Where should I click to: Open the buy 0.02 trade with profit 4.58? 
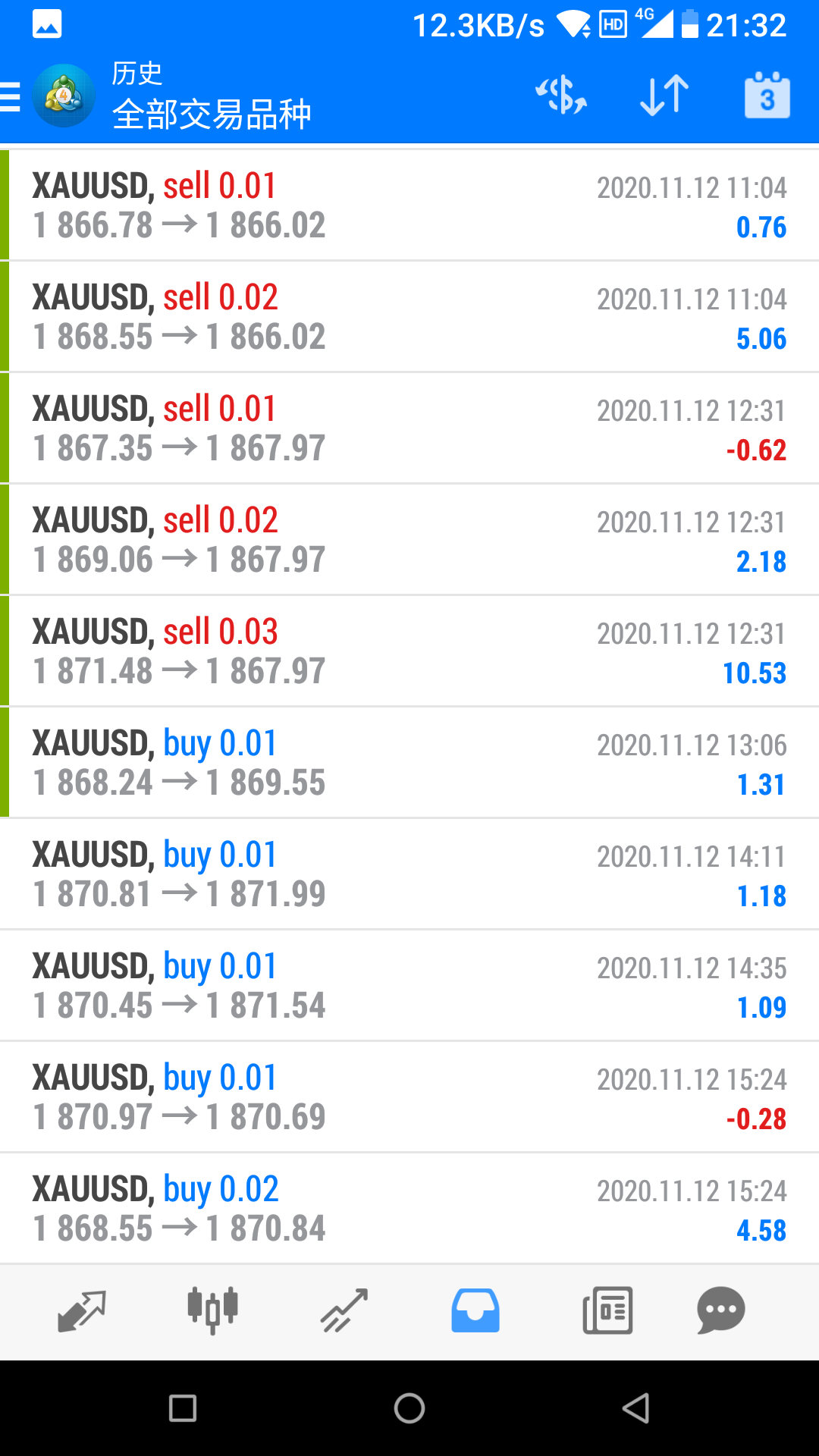point(409,1209)
